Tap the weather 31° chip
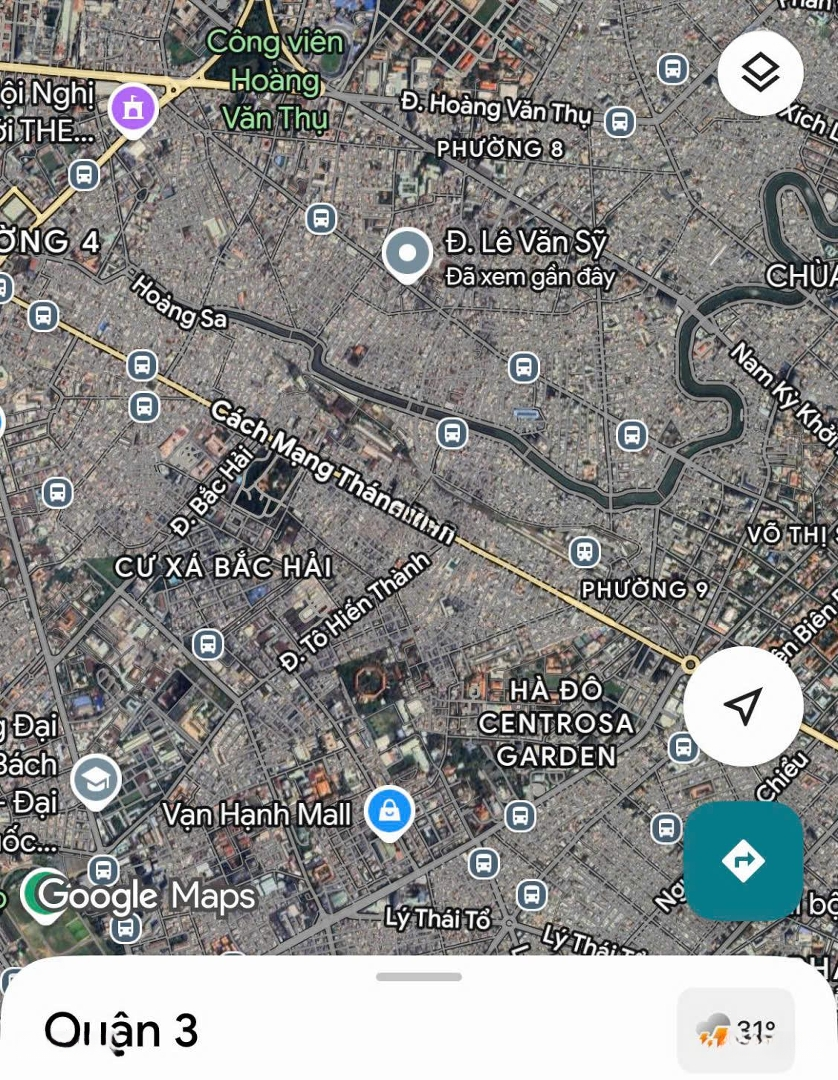This screenshot has height=1080, width=838. tap(736, 1031)
